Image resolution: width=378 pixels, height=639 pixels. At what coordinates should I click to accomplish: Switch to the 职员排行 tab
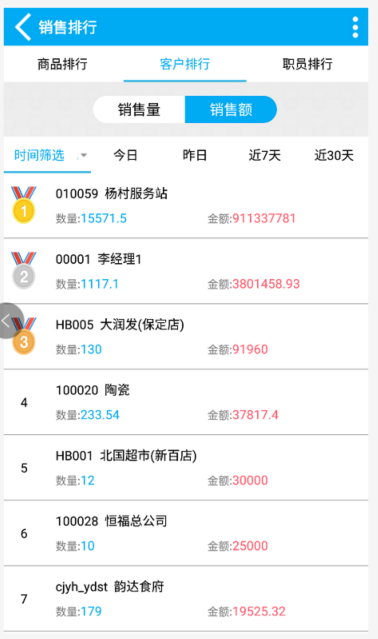308,64
